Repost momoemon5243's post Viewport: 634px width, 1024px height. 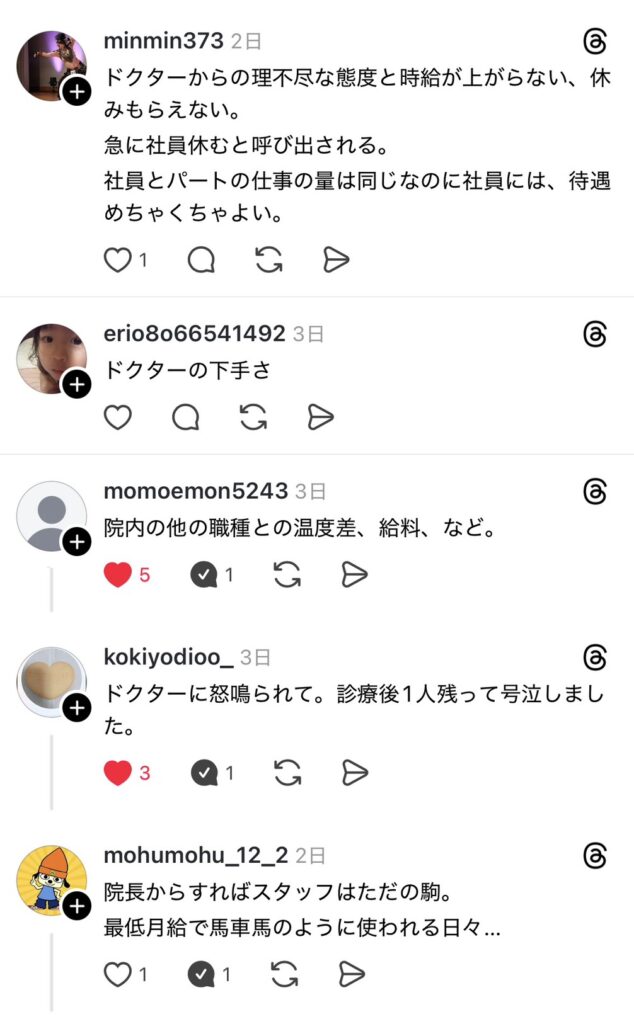pos(287,575)
